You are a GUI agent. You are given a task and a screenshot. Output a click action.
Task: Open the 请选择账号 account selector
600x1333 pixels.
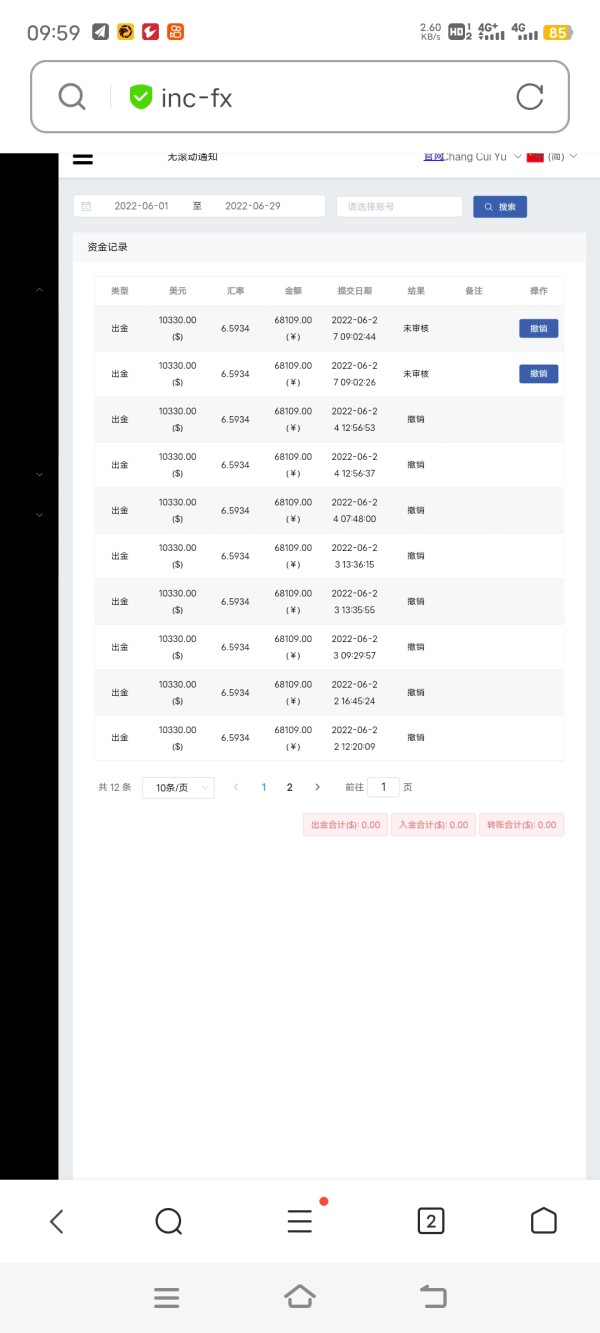click(399, 207)
